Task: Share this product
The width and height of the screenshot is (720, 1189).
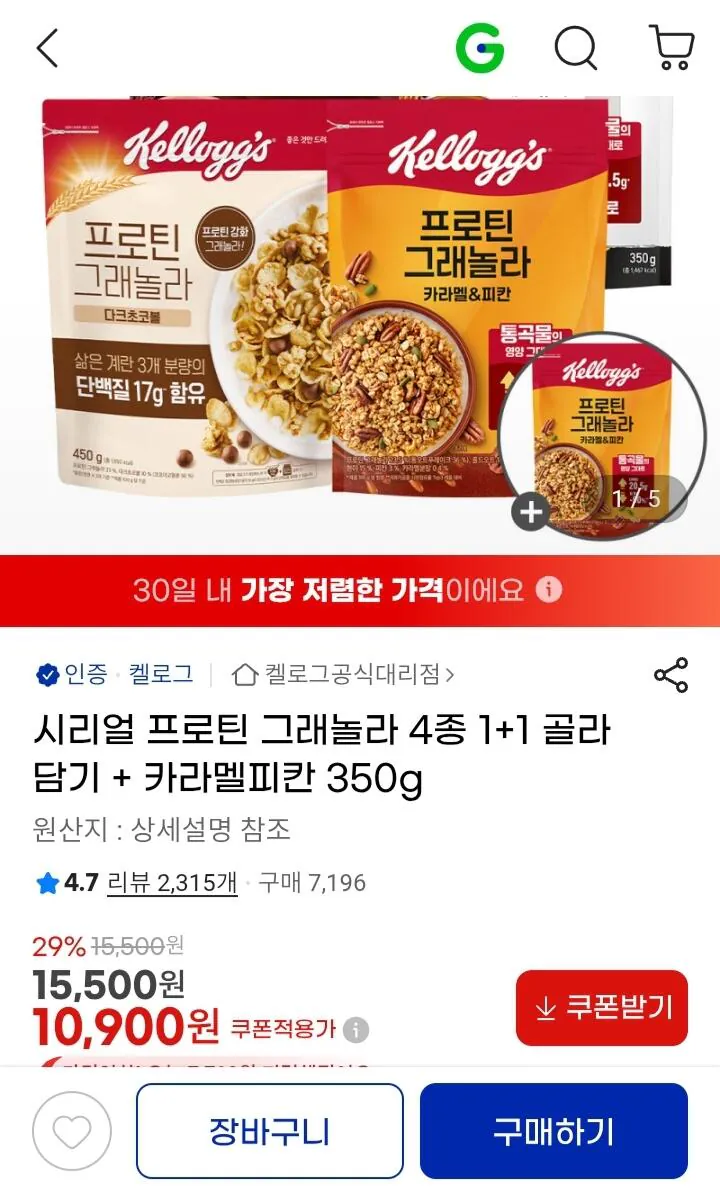Action: coord(671,675)
